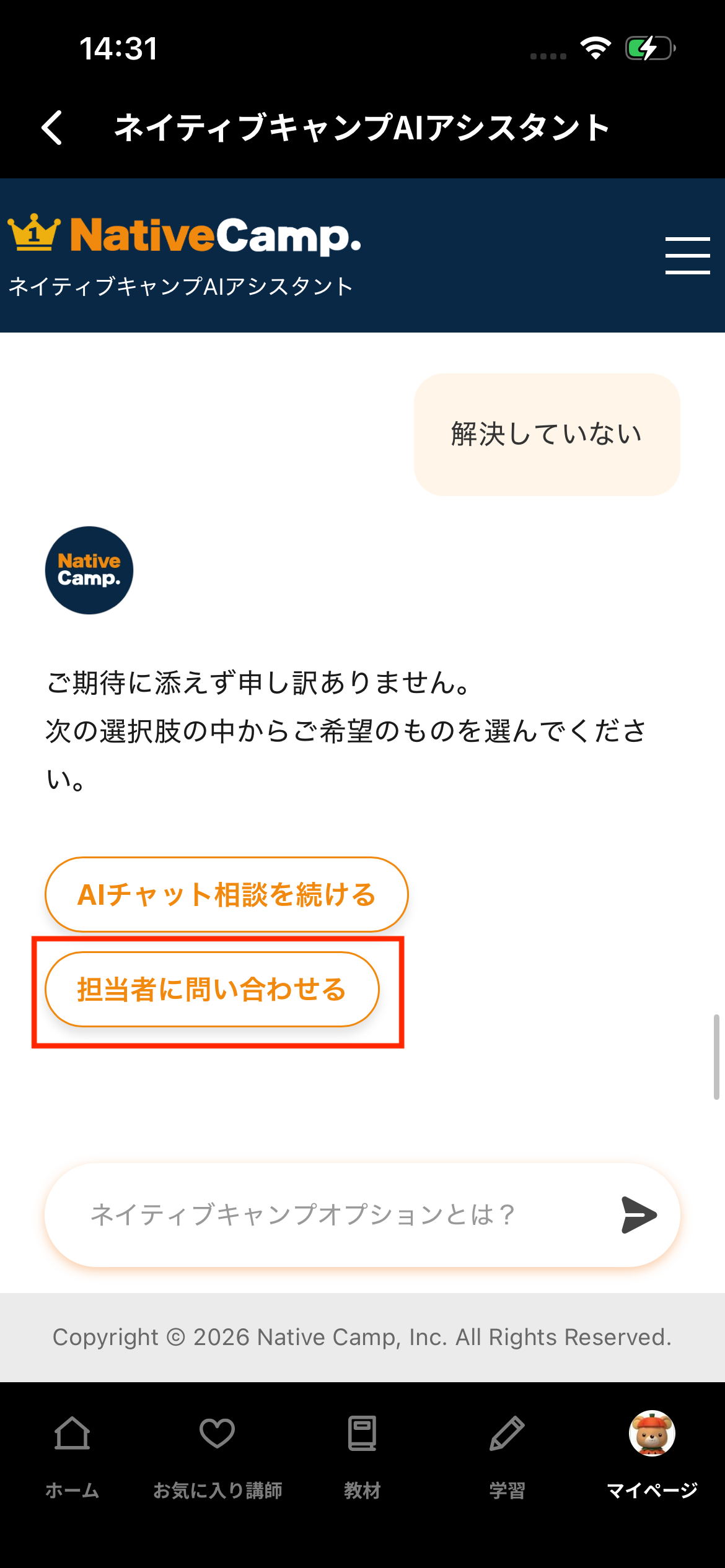
Task: Go back from the AI assistant page
Action: click(x=52, y=128)
